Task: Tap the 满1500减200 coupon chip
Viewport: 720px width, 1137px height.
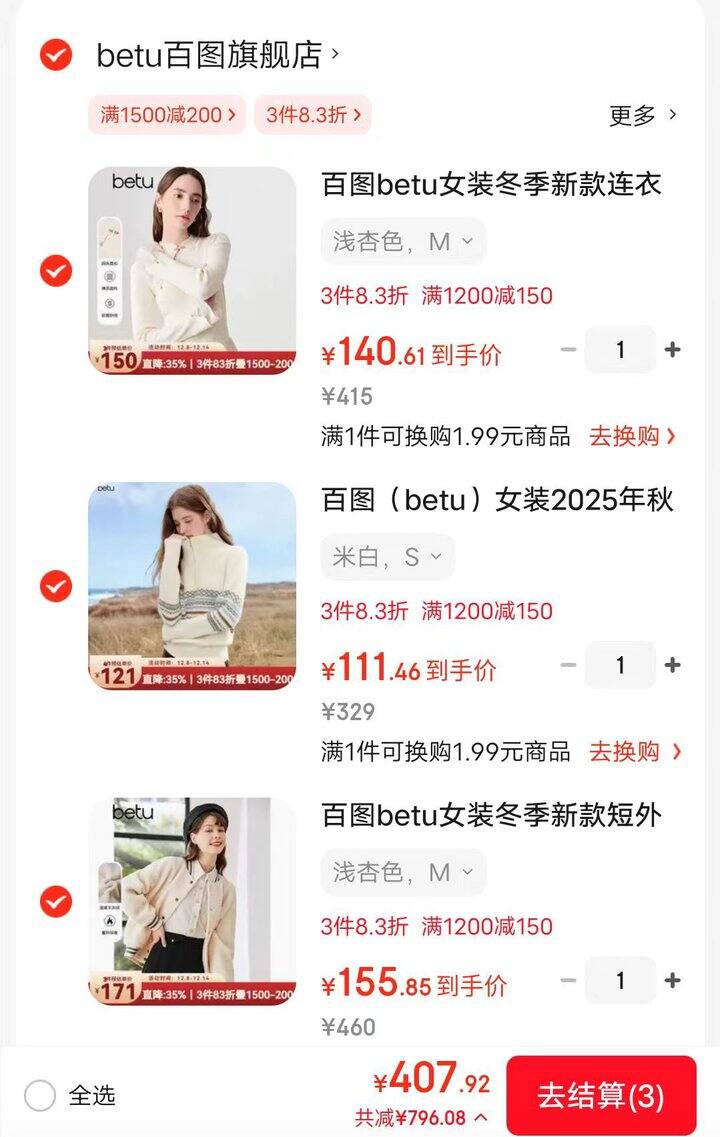Action: (x=168, y=115)
